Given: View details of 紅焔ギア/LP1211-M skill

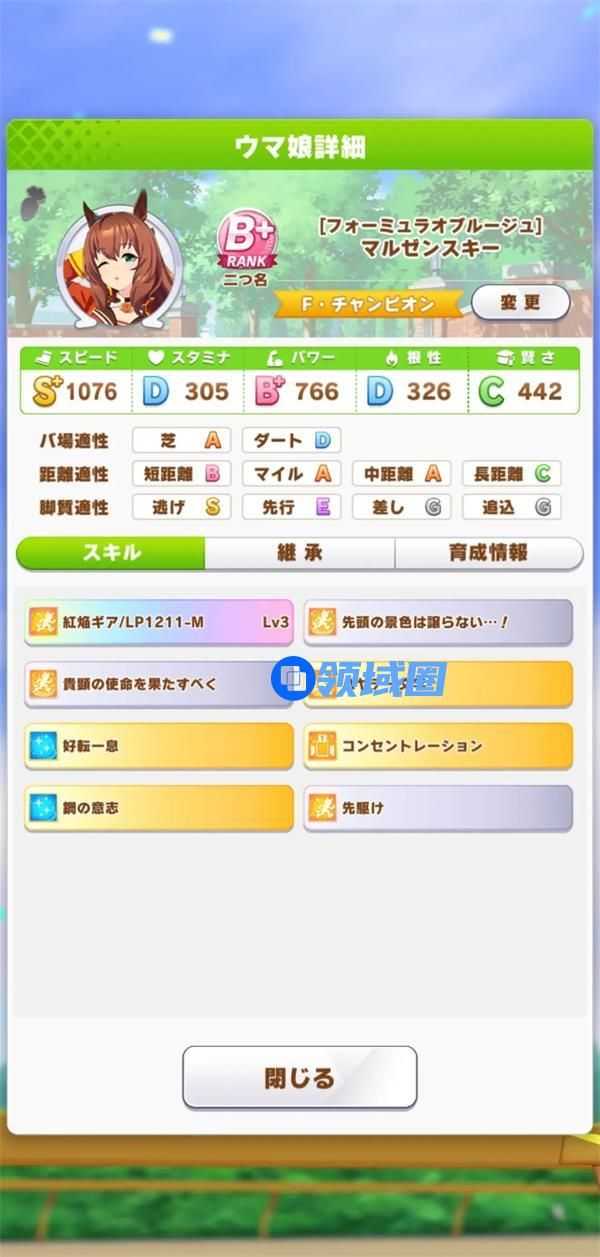Looking at the screenshot, I should pos(159,622).
